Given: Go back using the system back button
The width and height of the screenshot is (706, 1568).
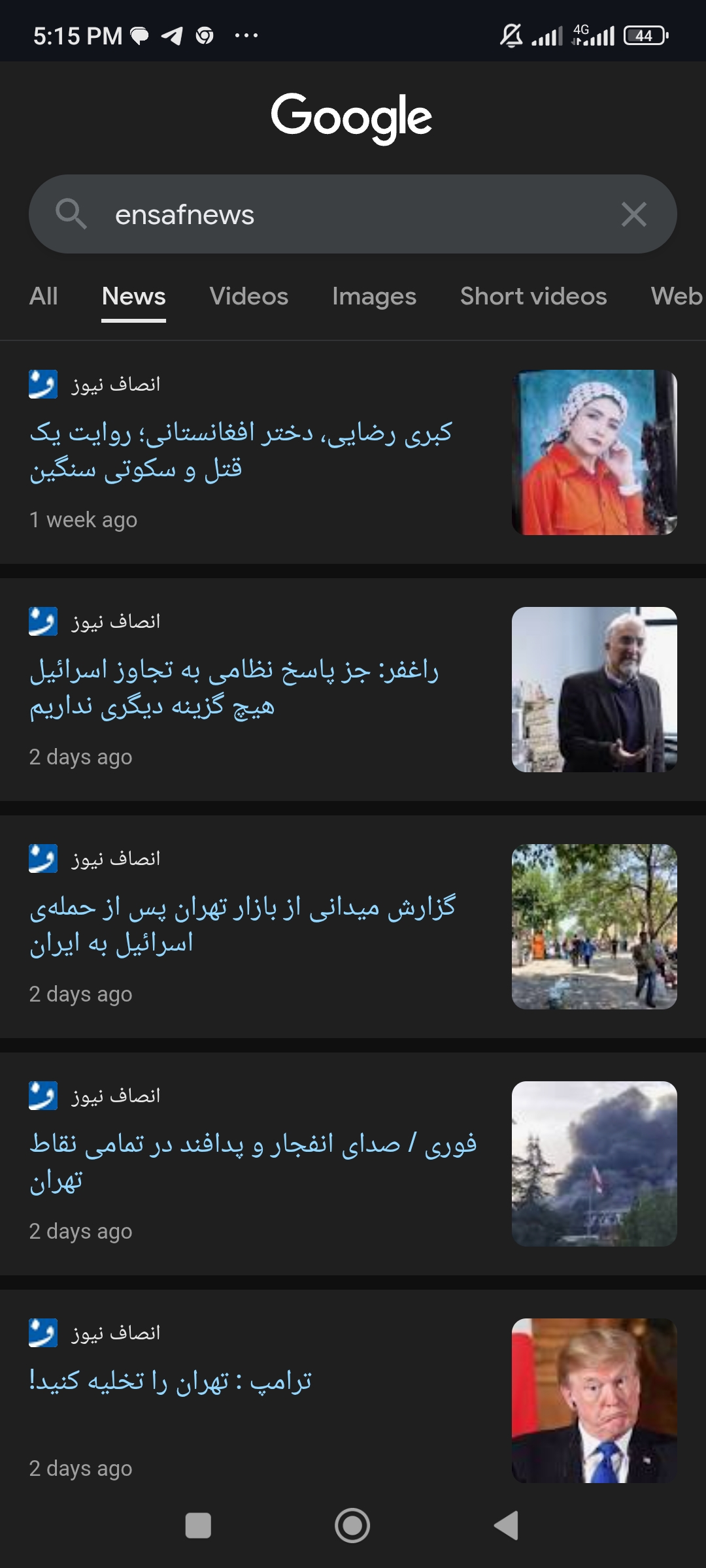Looking at the screenshot, I should point(506,1526).
